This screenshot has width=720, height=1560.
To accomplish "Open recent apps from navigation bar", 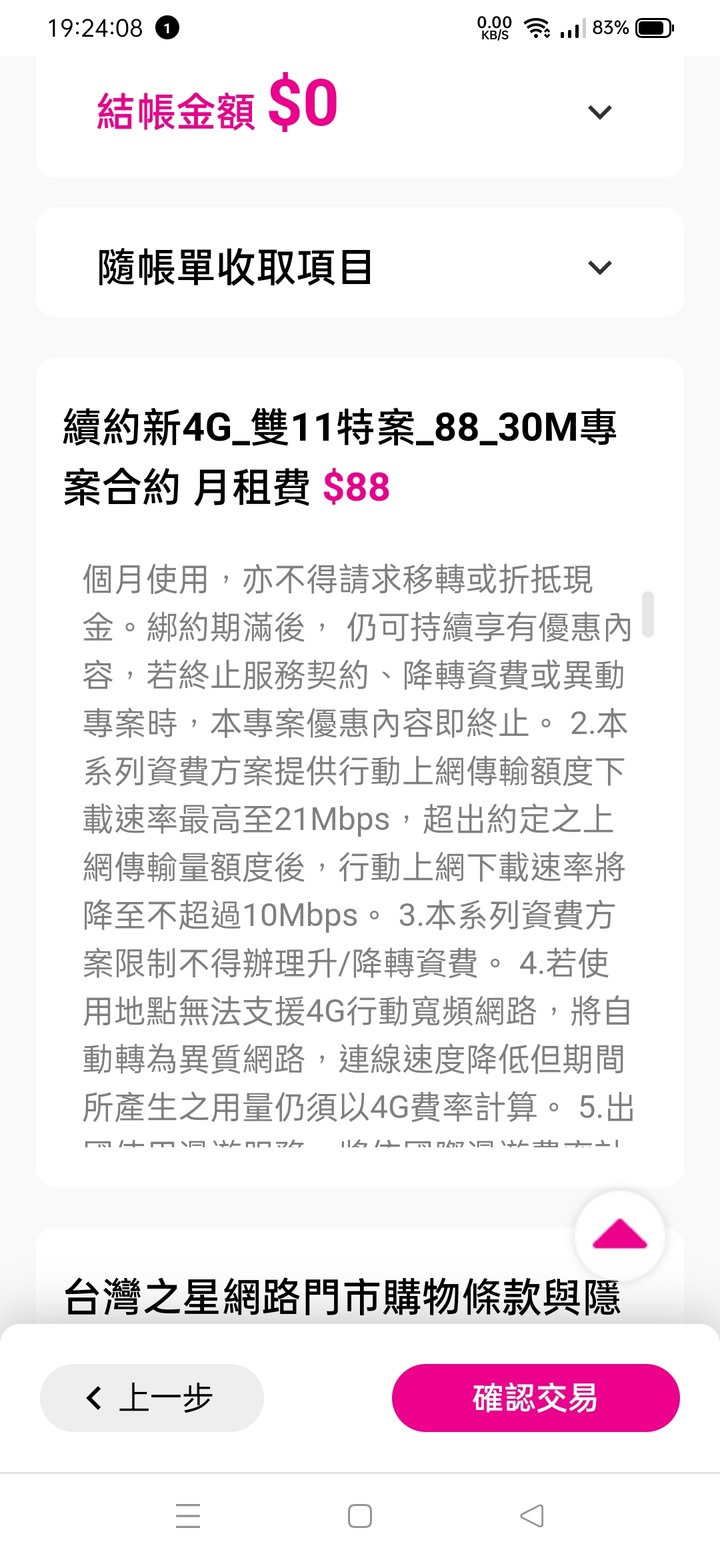I will pyautogui.click(x=188, y=1516).
